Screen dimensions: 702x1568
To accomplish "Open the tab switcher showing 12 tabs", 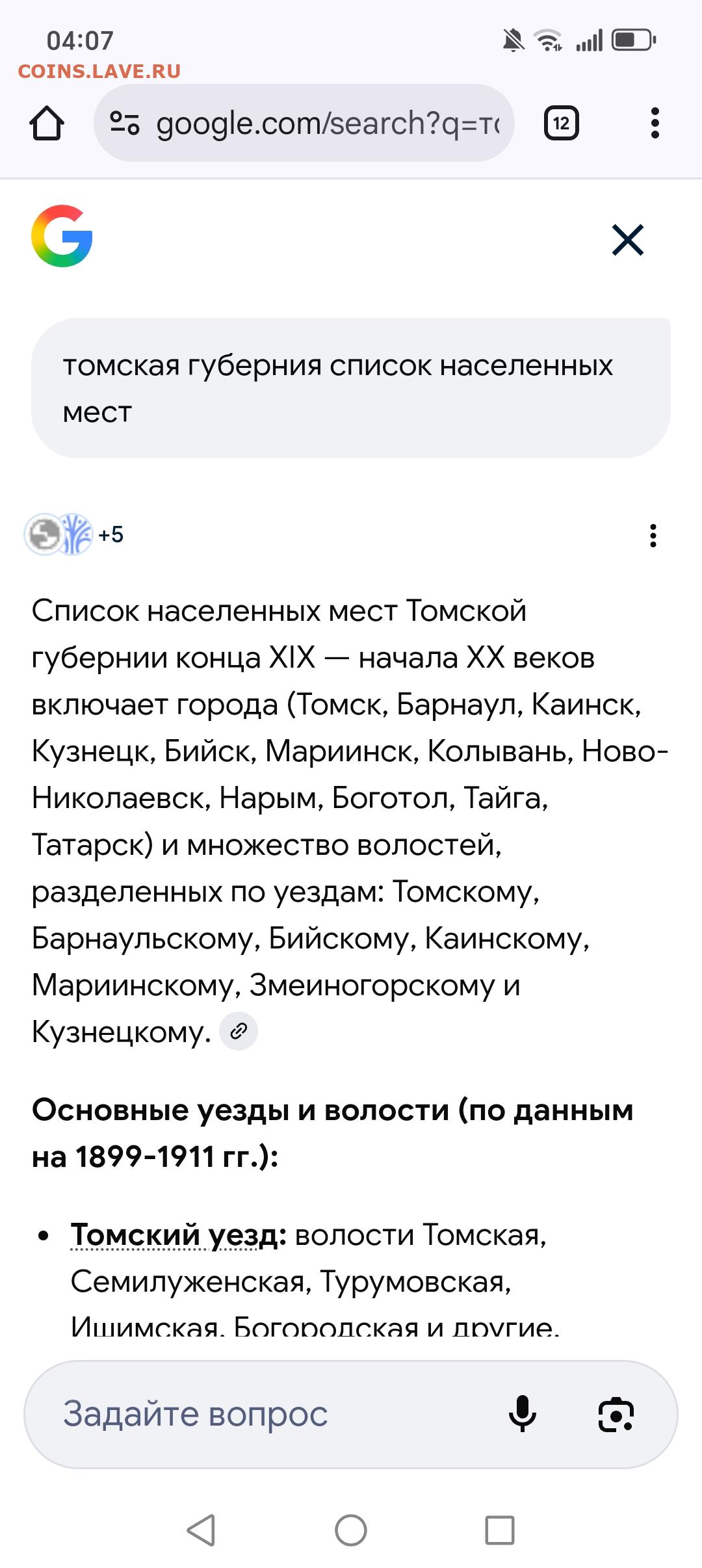I will click(x=561, y=123).
